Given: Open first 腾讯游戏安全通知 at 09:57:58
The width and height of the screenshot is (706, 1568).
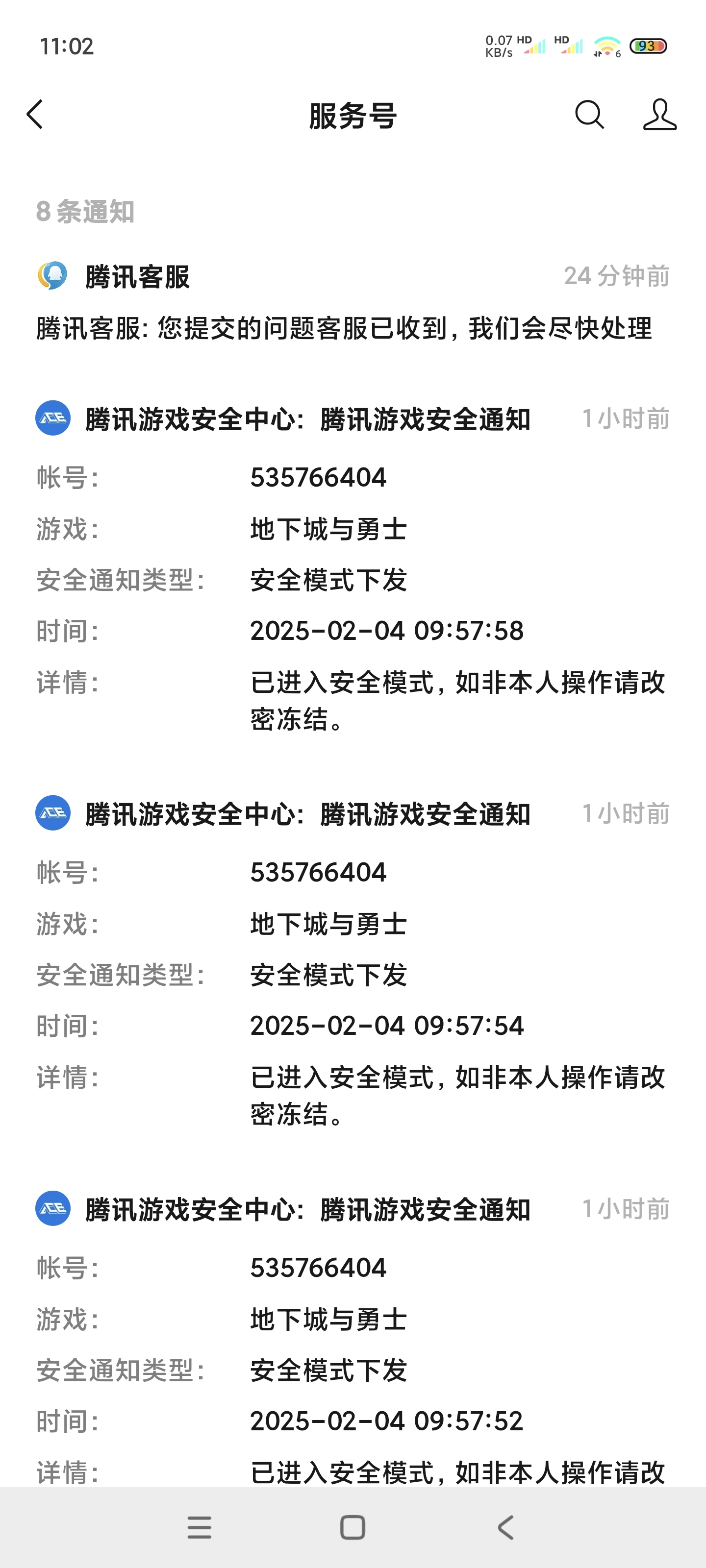Looking at the screenshot, I should (353, 578).
